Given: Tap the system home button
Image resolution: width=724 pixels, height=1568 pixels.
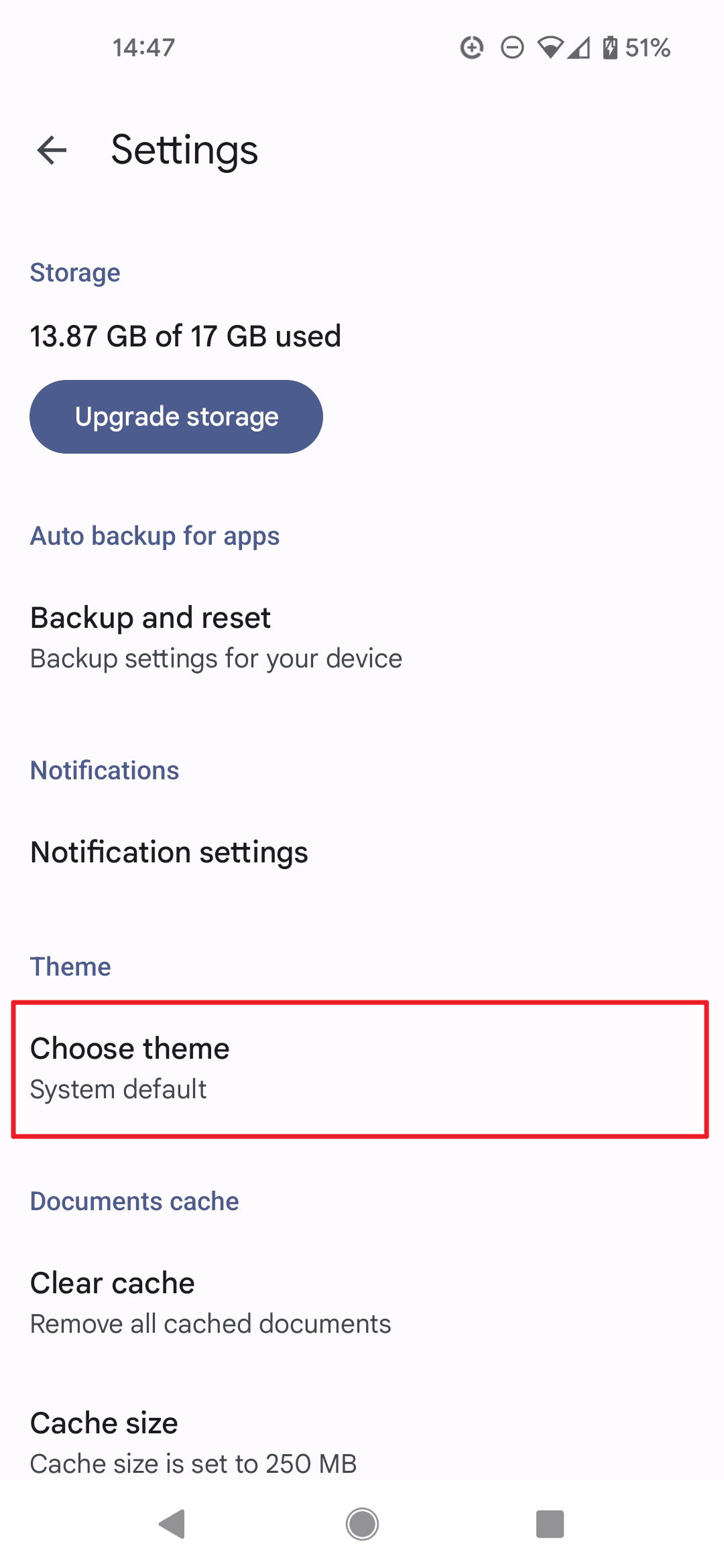Looking at the screenshot, I should (x=362, y=1524).
